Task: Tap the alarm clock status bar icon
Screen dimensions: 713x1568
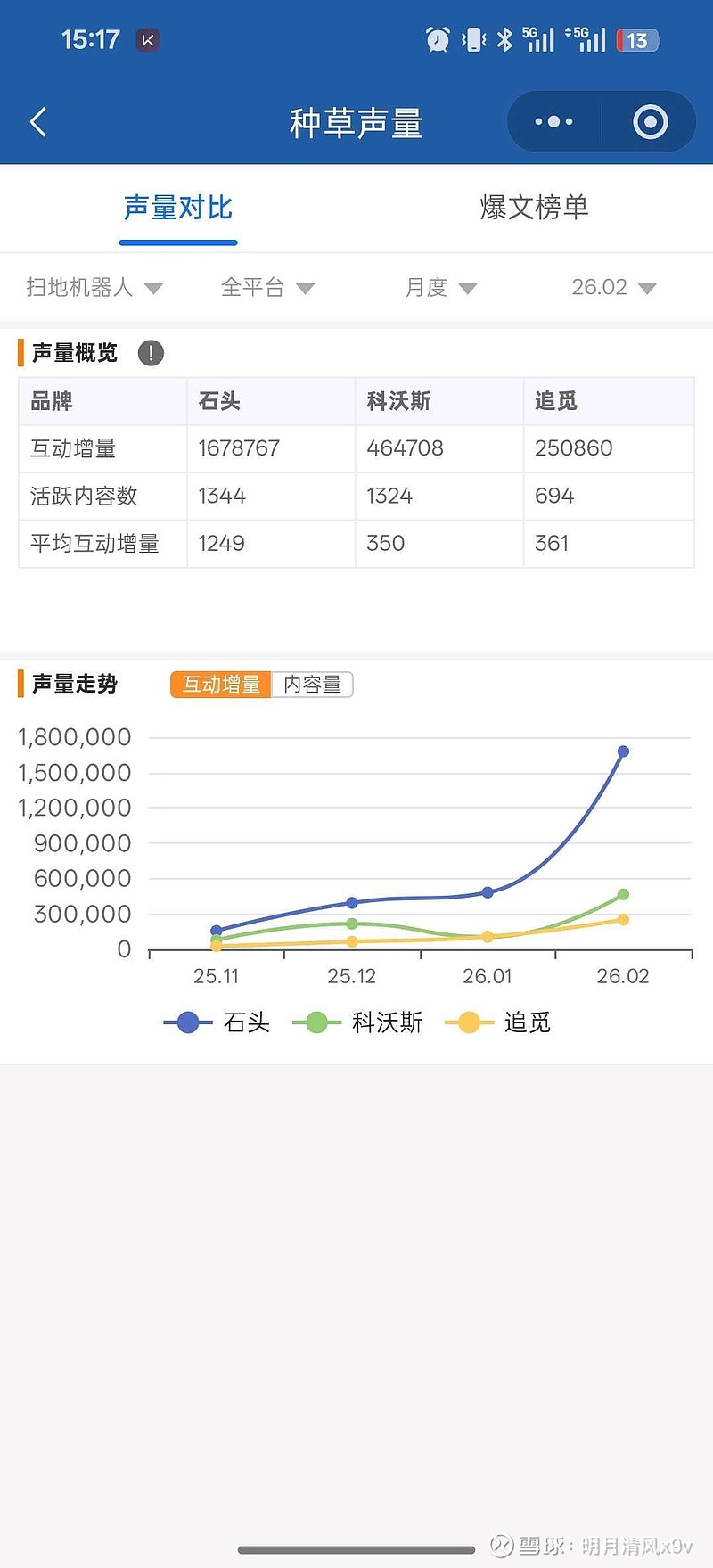Action: tap(437, 39)
